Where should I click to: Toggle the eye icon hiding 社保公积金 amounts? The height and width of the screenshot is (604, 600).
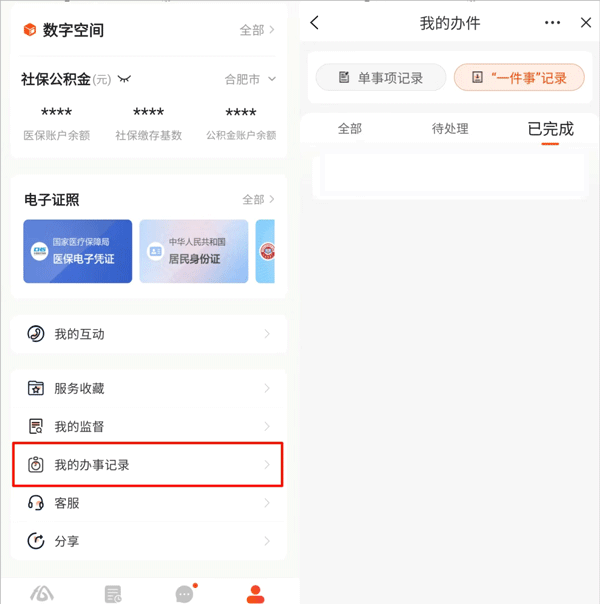click(x=125, y=79)
